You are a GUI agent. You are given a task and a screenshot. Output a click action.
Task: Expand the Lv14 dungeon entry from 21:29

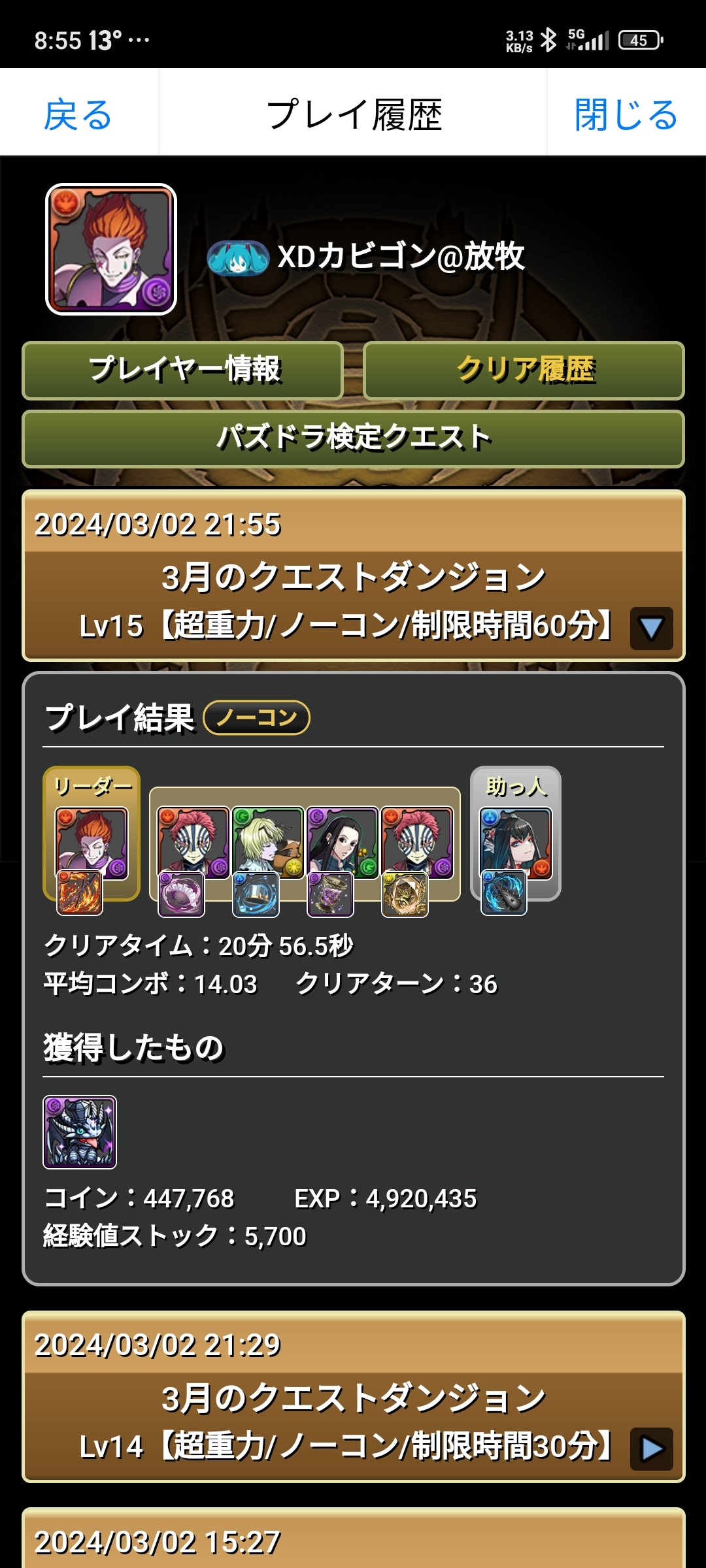pyautogui.click(x=651, y=1448)
